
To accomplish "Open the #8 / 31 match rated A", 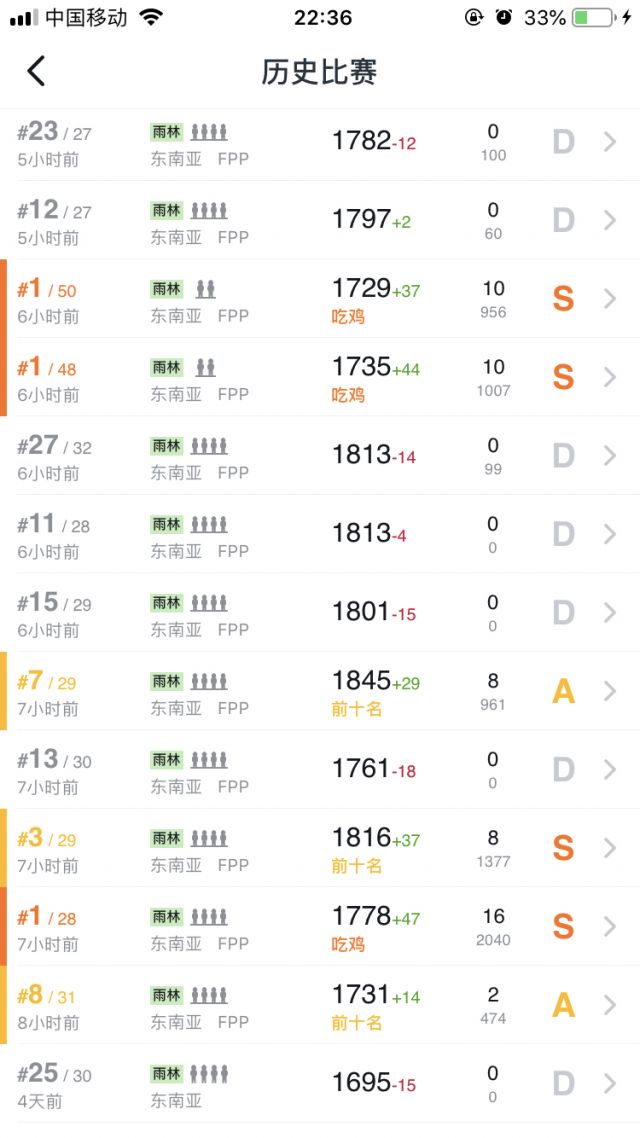I will coord(320,1004).
